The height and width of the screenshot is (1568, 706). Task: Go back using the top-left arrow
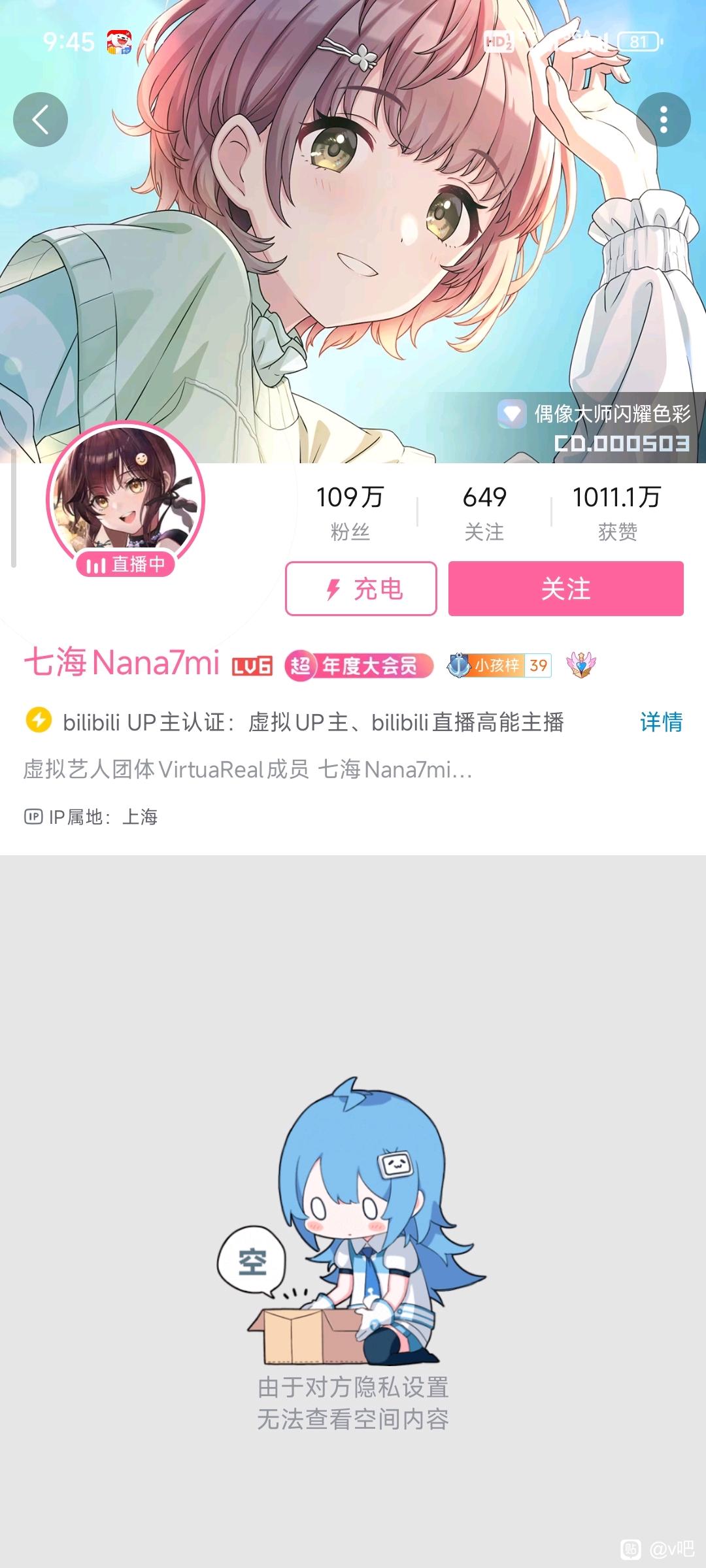pyautogui.click(x=41, y=120)
